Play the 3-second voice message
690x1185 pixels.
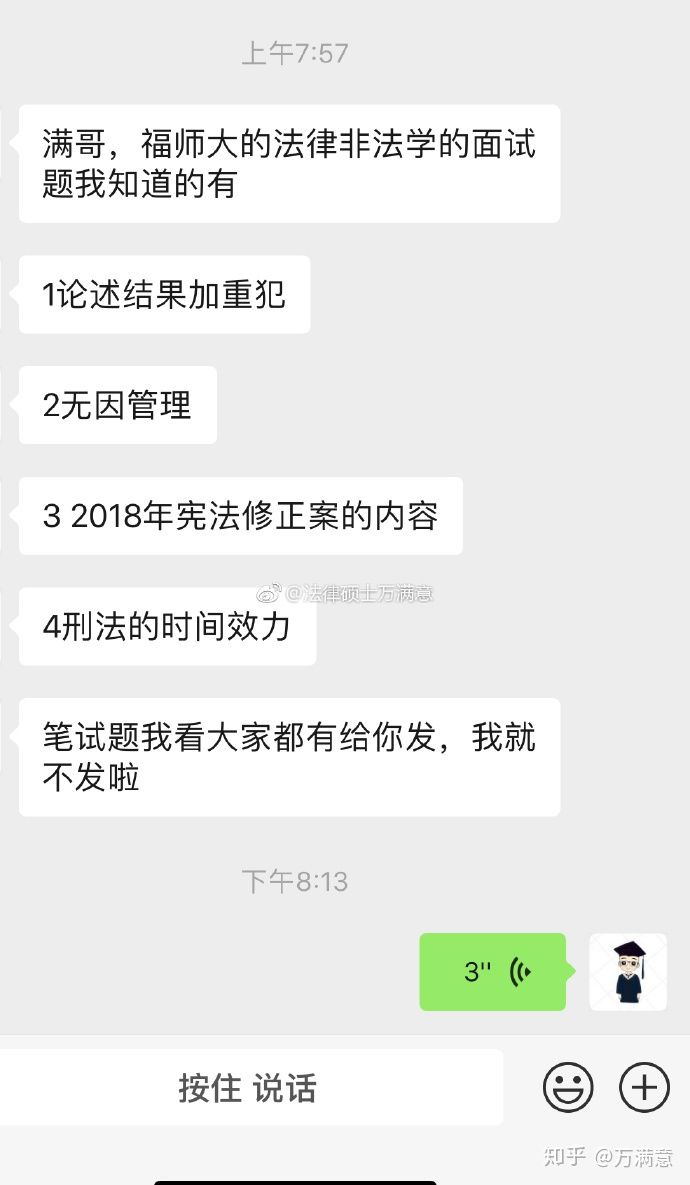pyautogui.click(x=494, y=971)
